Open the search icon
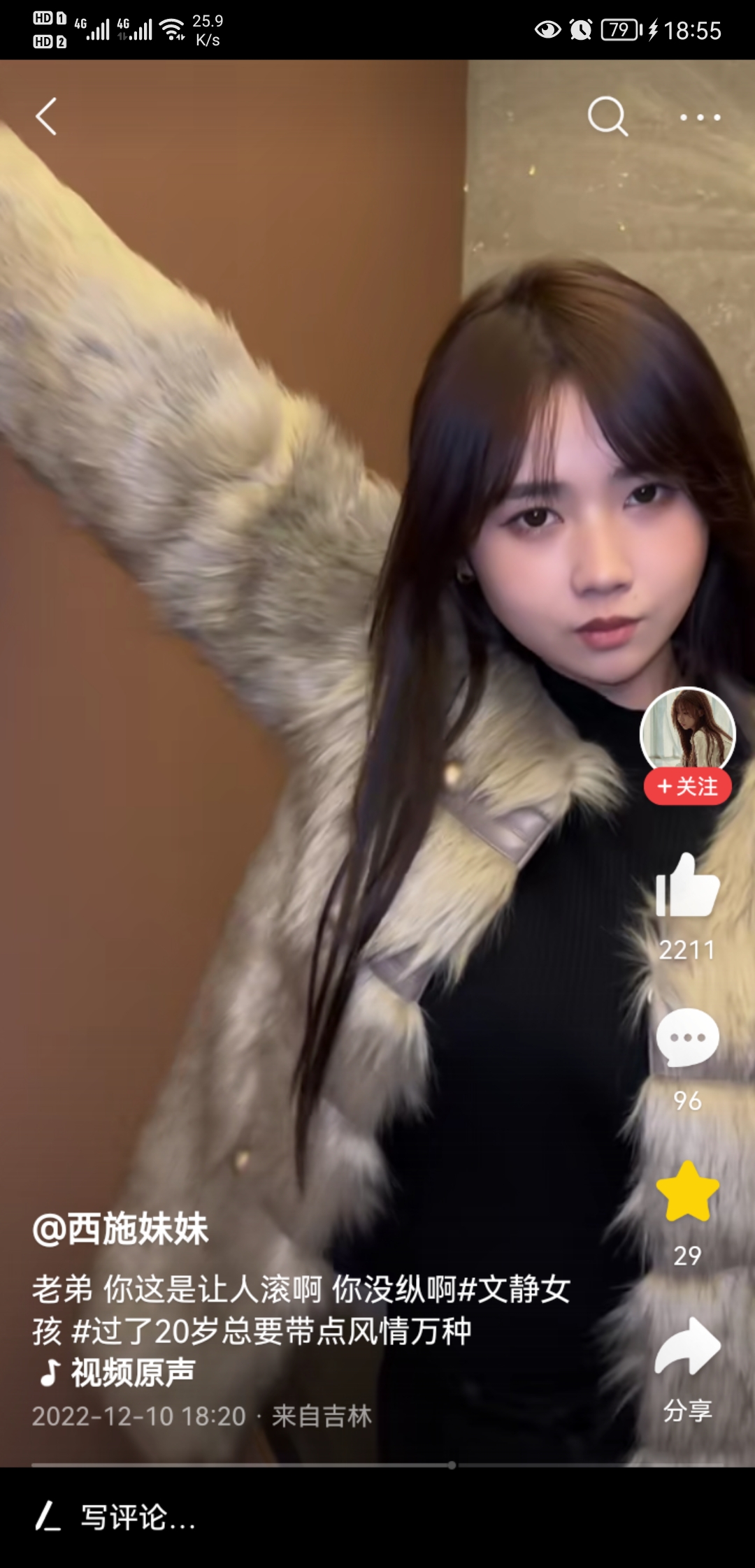The height and width of the screenshot is (1568, 755). (607, 116)
